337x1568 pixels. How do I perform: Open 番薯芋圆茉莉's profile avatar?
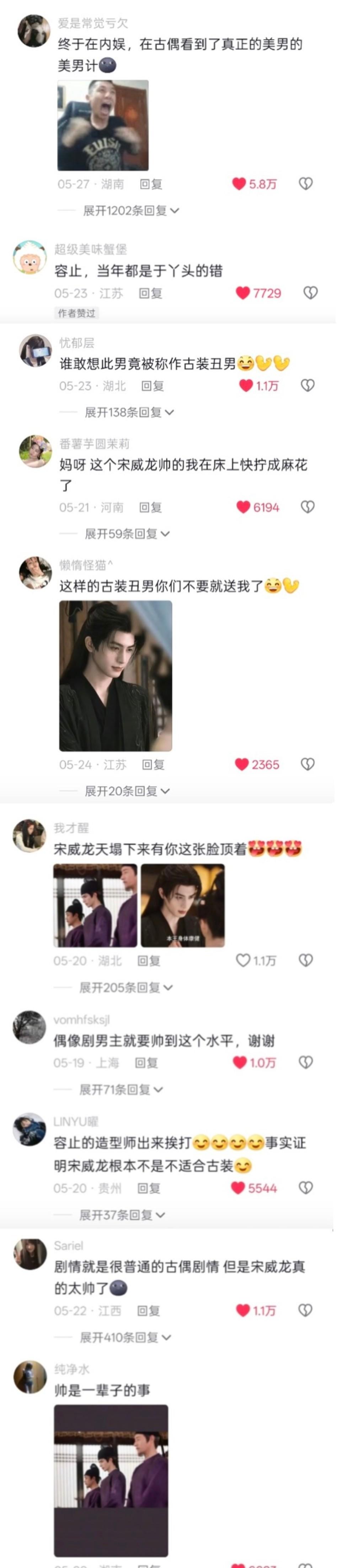coord(35,451)
